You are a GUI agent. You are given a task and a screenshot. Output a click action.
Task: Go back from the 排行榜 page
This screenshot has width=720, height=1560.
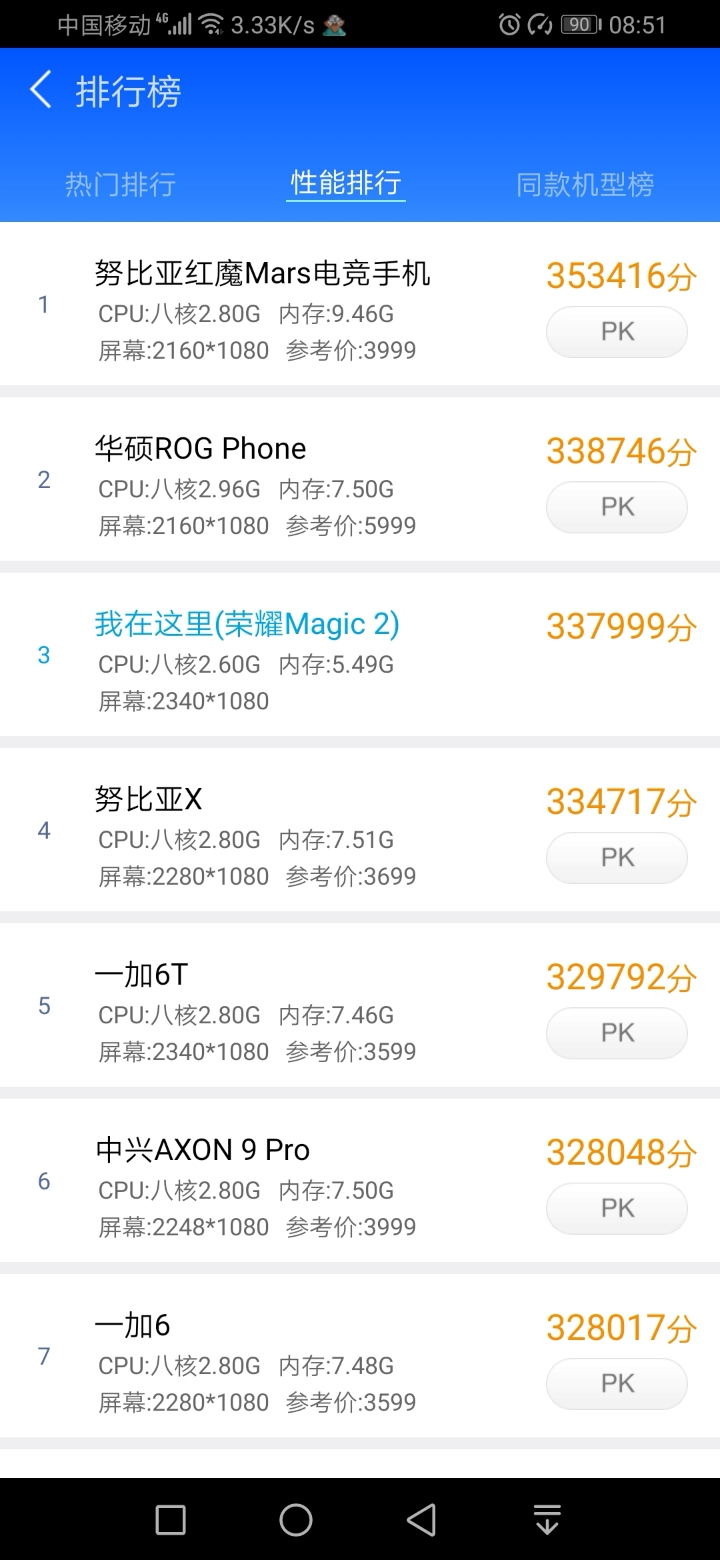(x=40, y=90)
